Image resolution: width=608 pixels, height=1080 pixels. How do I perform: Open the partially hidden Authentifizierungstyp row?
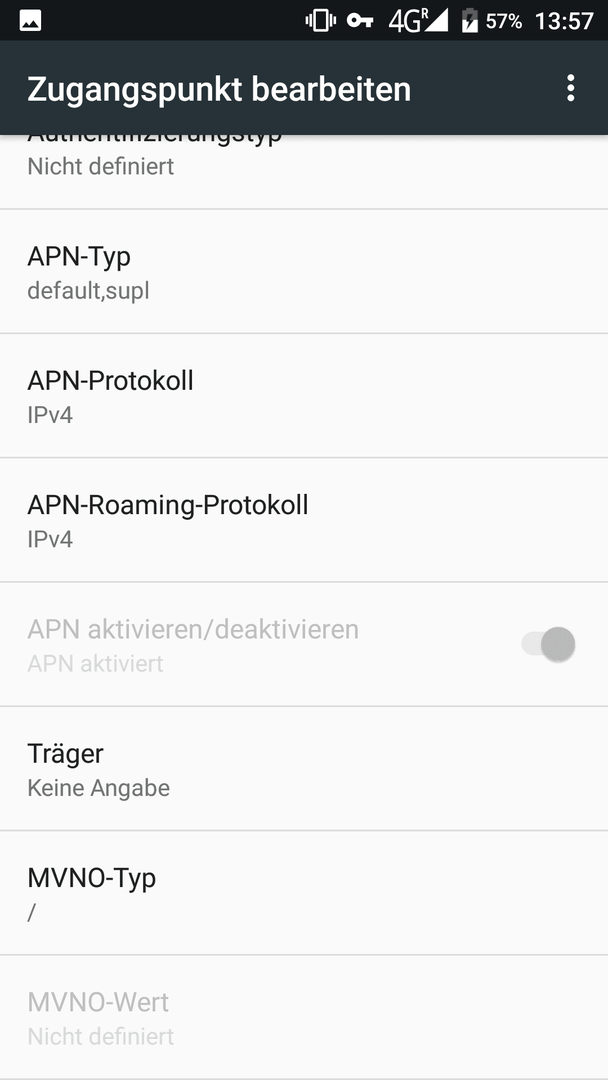[304, 172]
